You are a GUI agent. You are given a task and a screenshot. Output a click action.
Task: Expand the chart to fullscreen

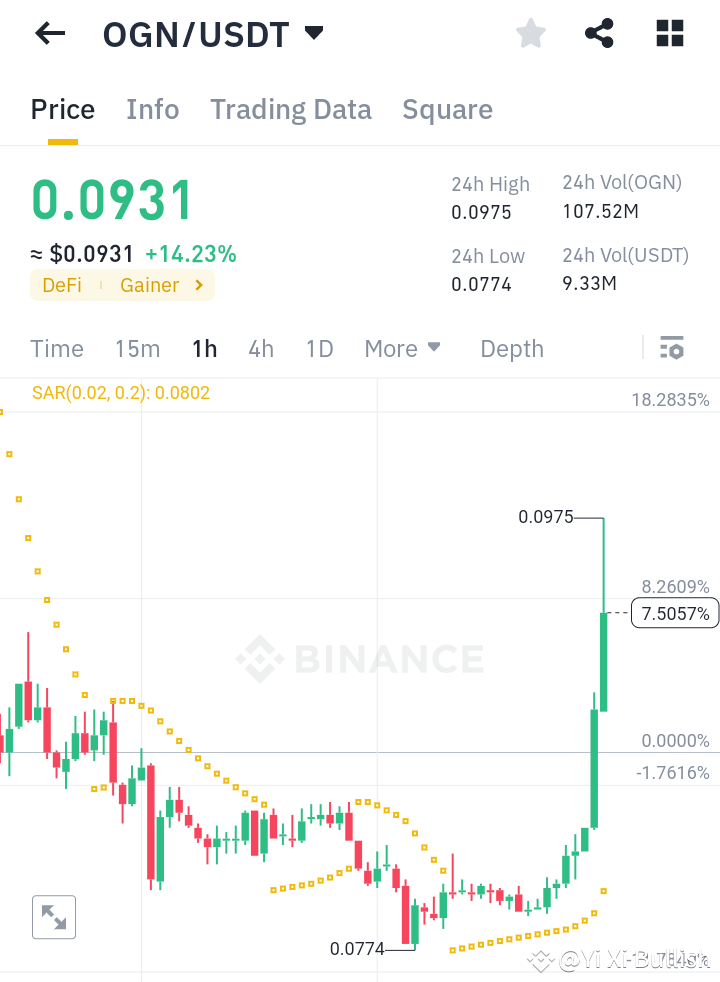point(53,917)
